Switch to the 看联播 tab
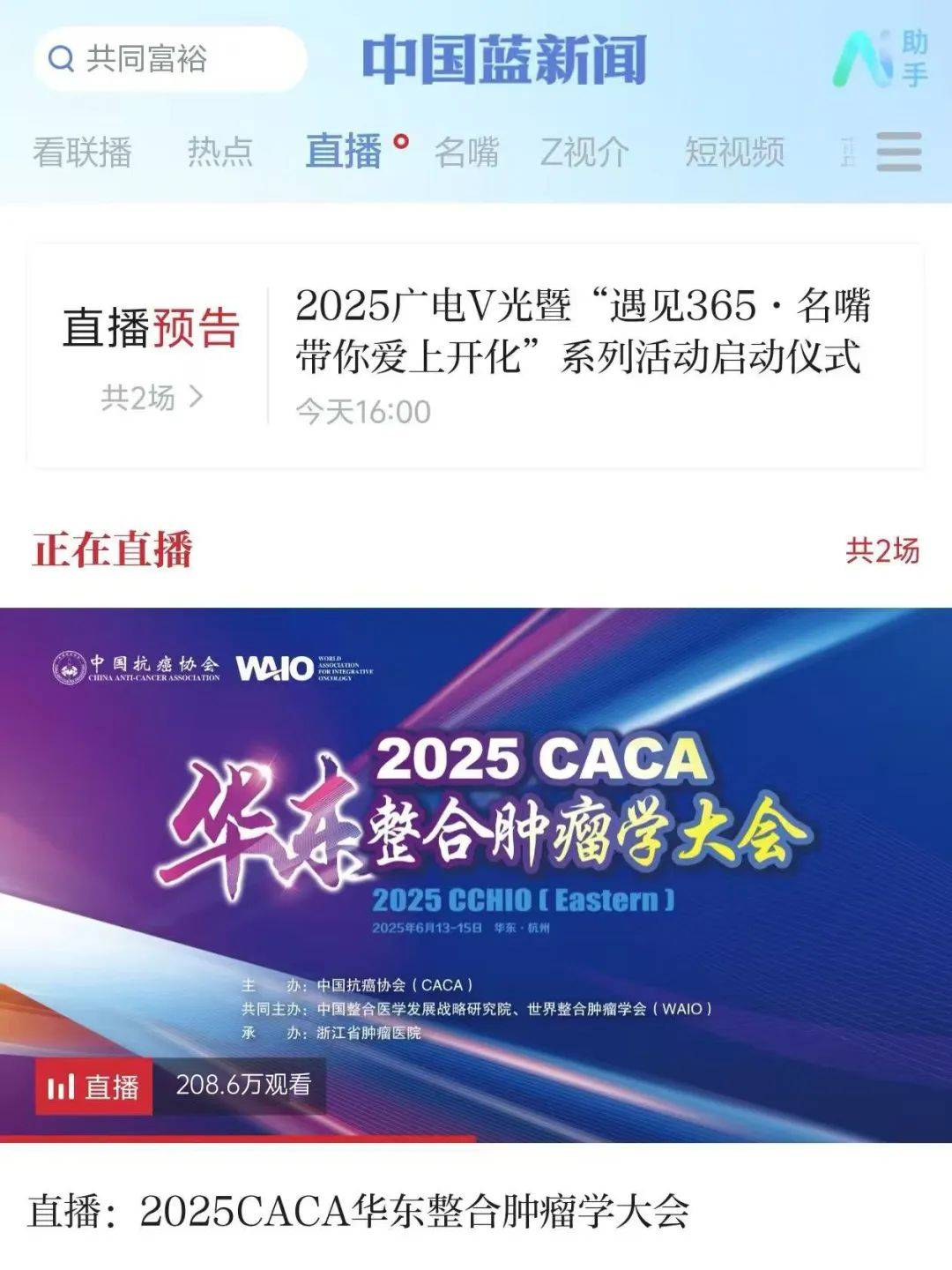Viewport: 952px width, 1270px height. 82,152
